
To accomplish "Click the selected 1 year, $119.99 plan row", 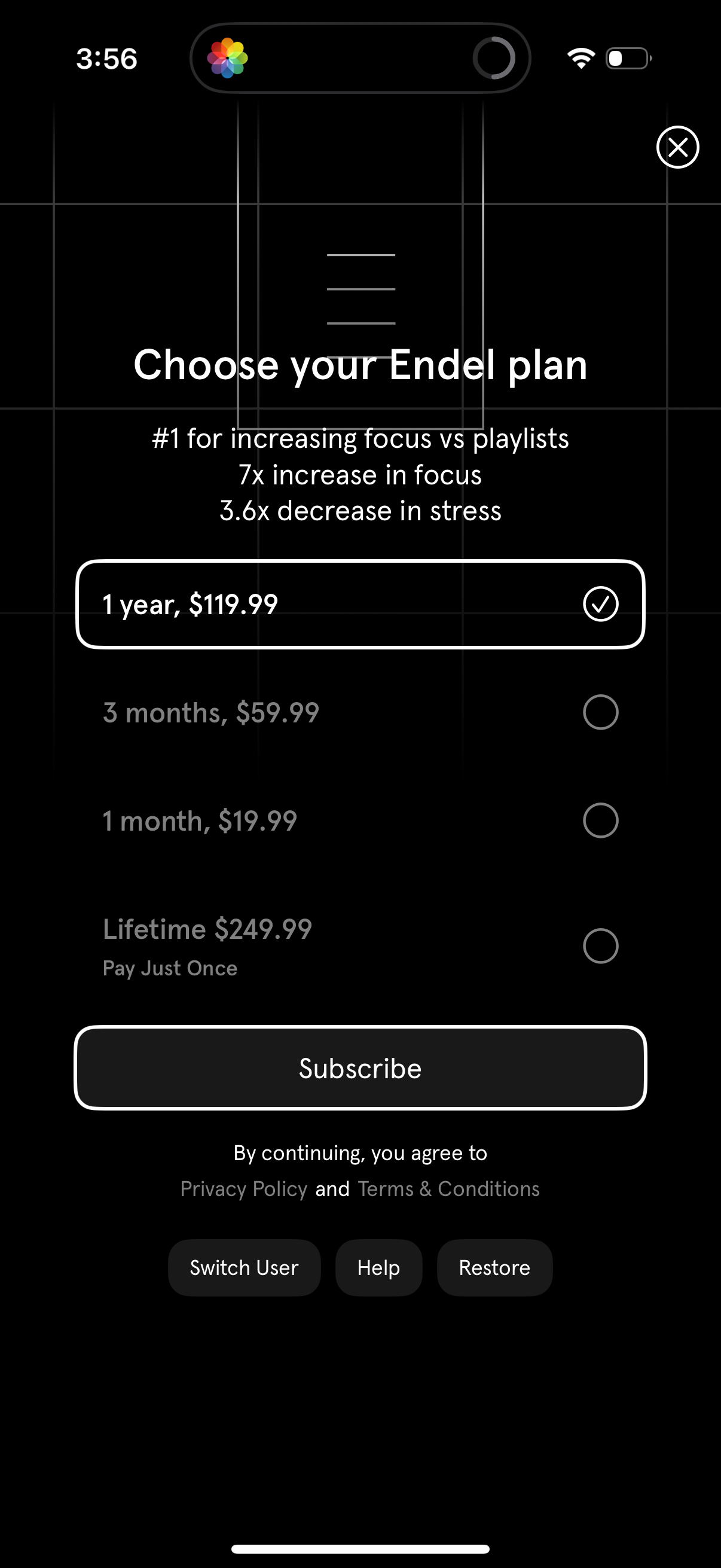I will pyautogui.click(x=359, y=603).
